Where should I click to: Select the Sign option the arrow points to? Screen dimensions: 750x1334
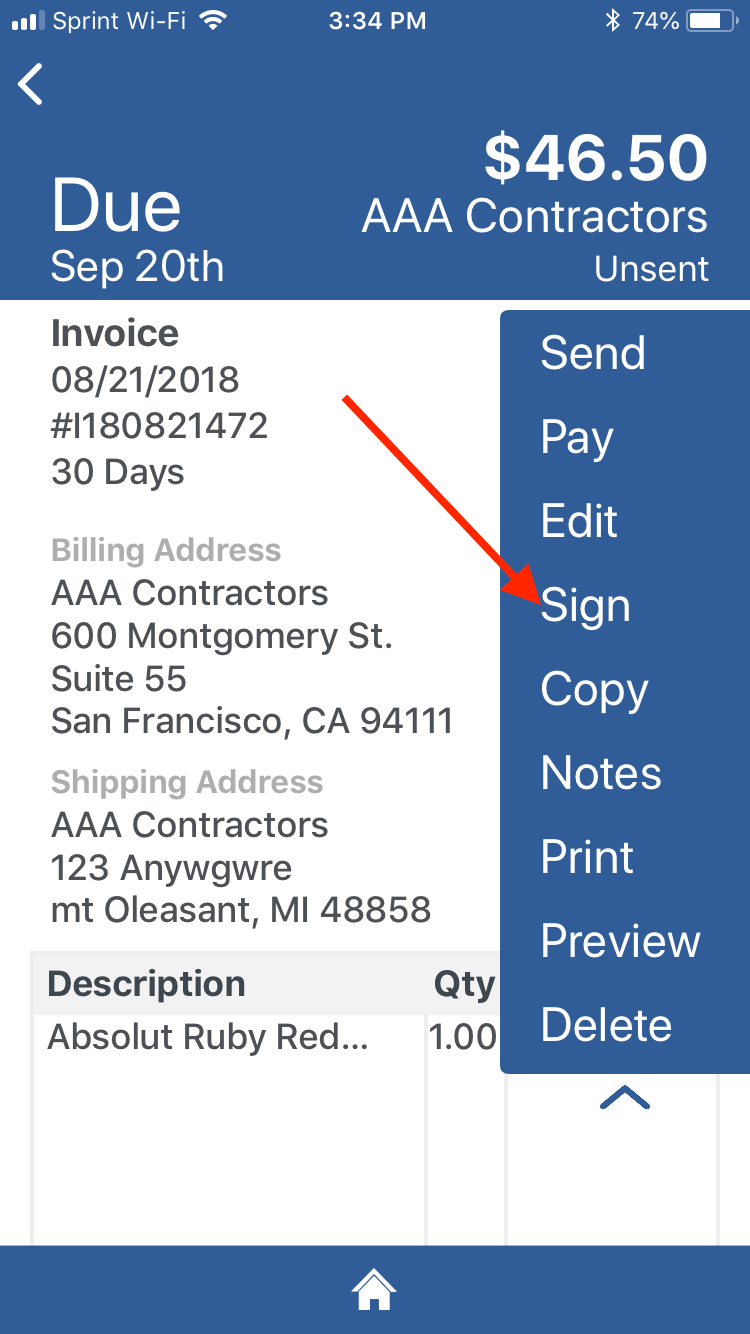click(x=586, y=605)
